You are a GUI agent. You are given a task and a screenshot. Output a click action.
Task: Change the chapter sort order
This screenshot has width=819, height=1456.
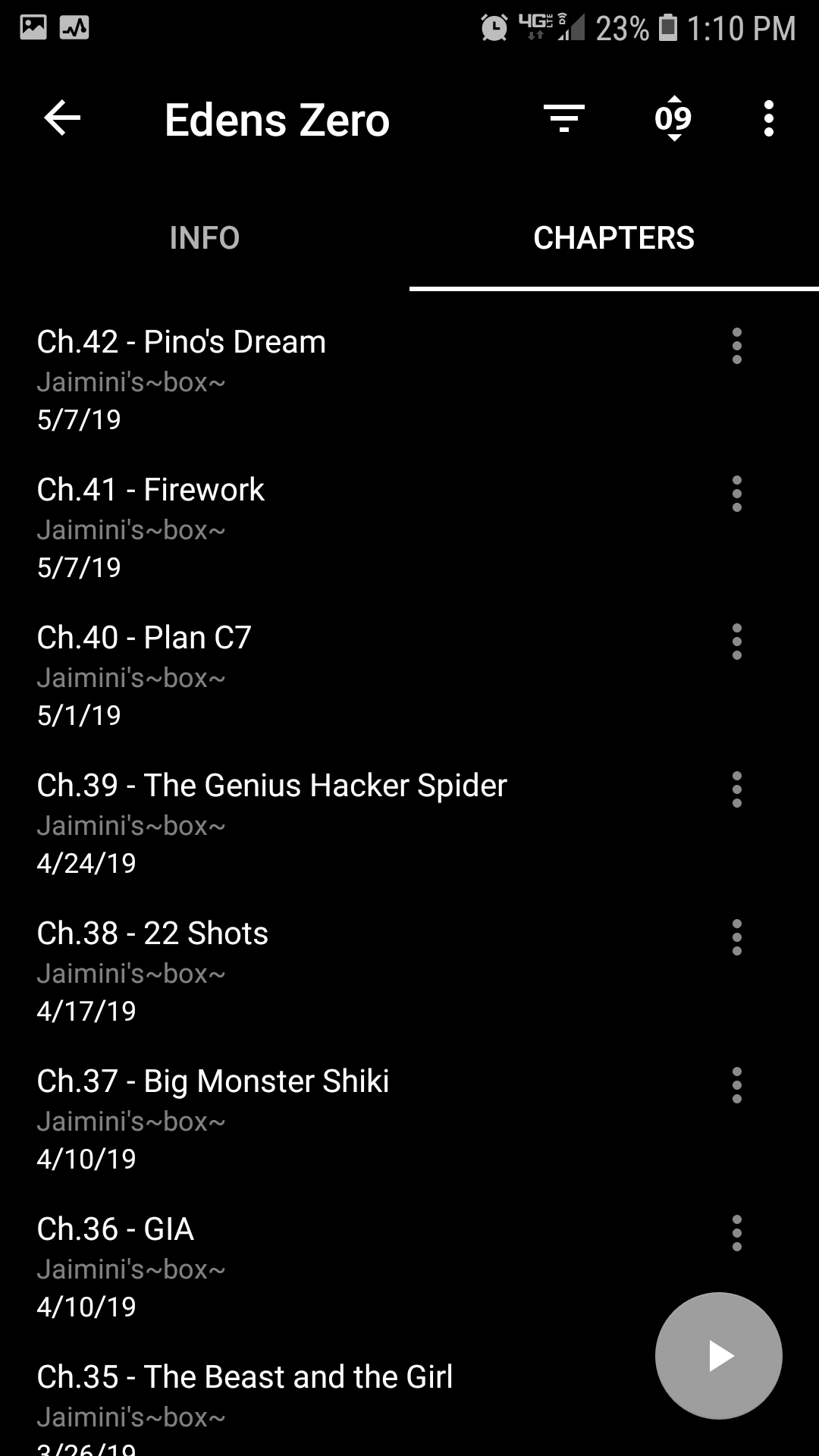click(673, 119)
